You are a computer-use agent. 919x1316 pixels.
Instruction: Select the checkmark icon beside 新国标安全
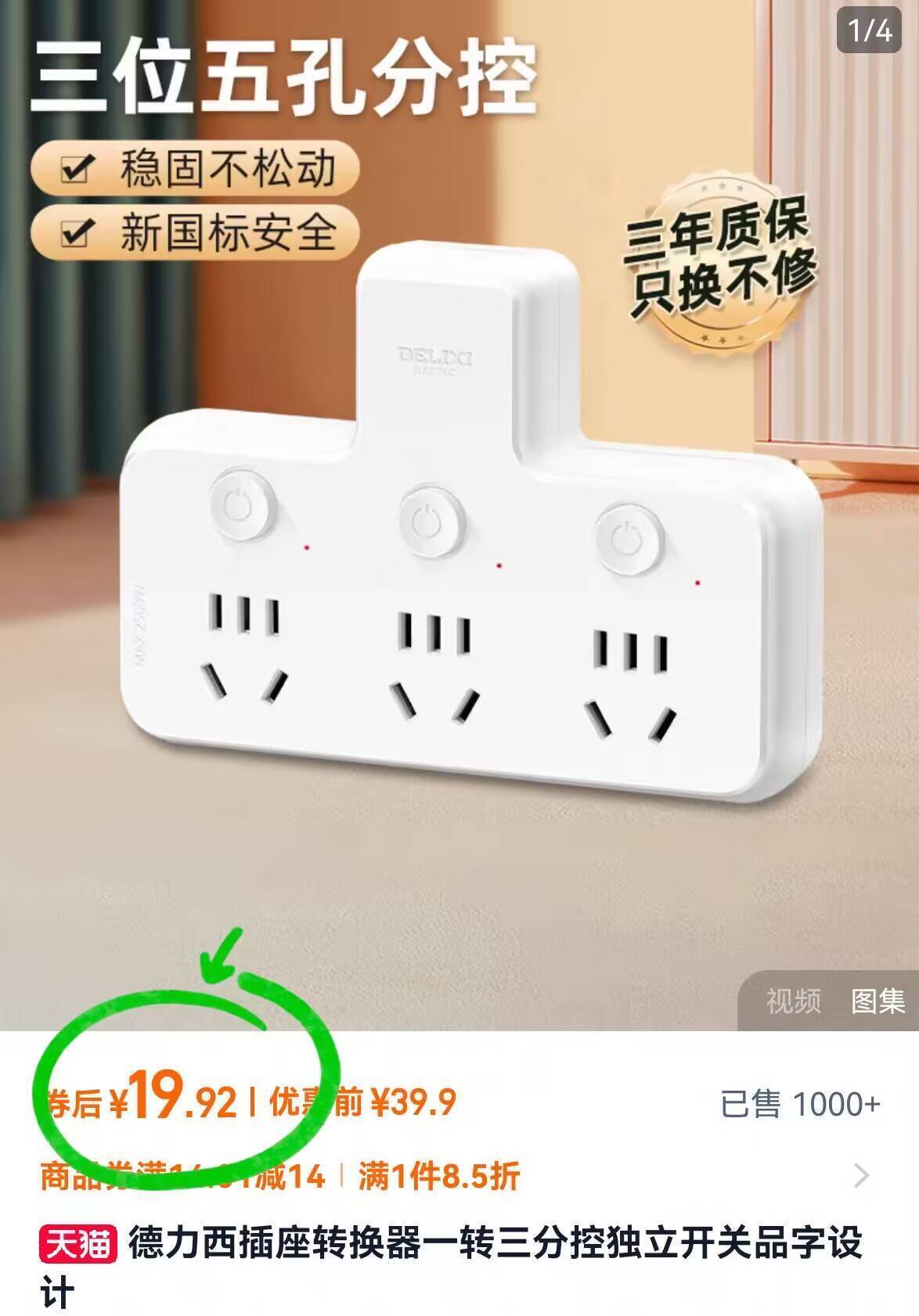tap(76, 230)
